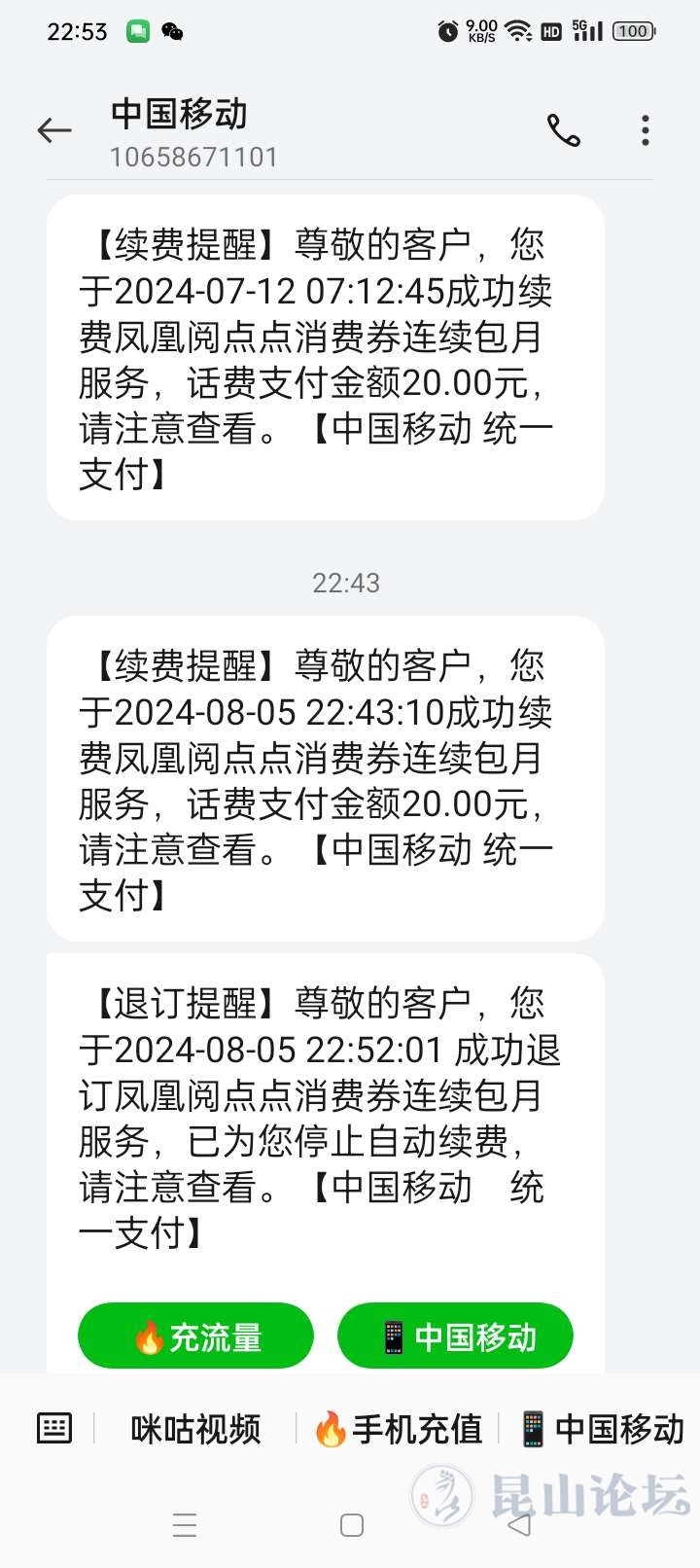Open the 咪咕视频 service menu

point(195,1429)
